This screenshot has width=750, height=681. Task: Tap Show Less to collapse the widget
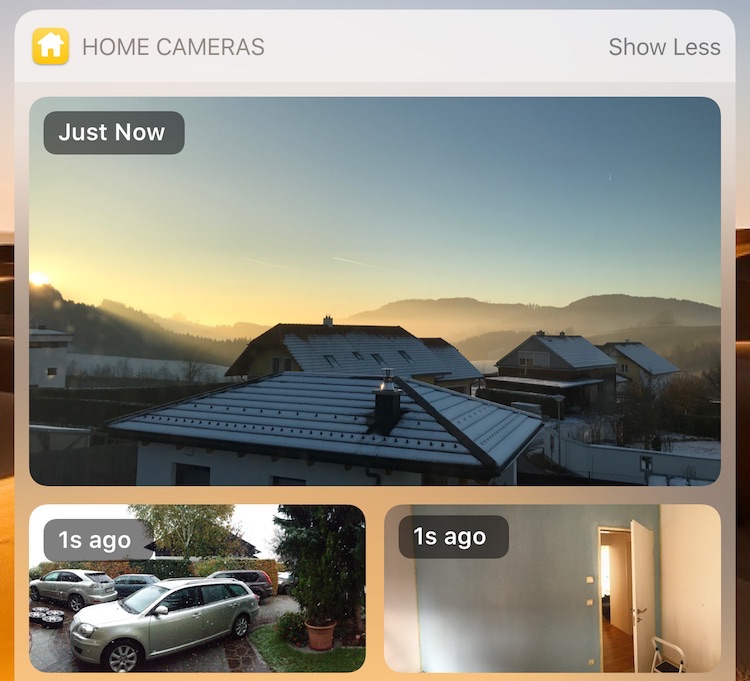point(664,47)
